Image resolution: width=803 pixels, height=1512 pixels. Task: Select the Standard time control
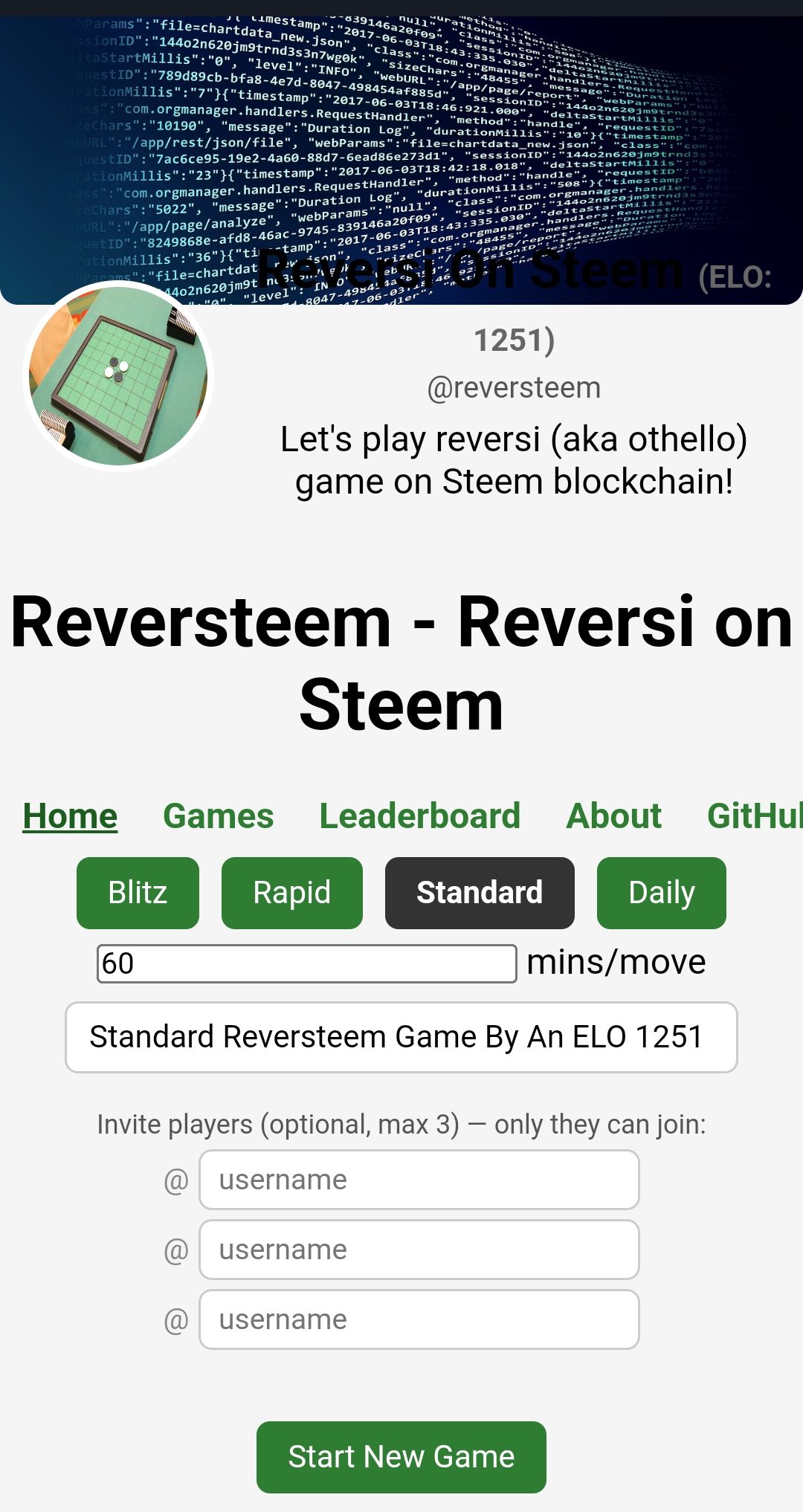click(480, 893)
